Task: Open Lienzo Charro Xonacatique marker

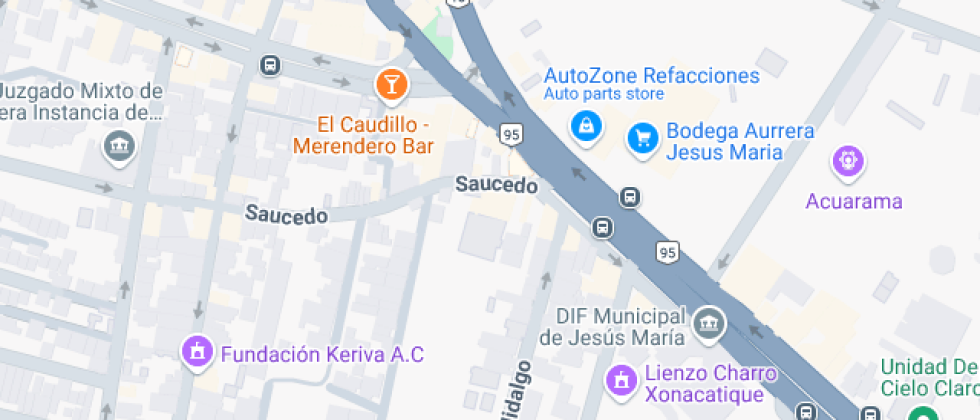Action: click(621, 380)
